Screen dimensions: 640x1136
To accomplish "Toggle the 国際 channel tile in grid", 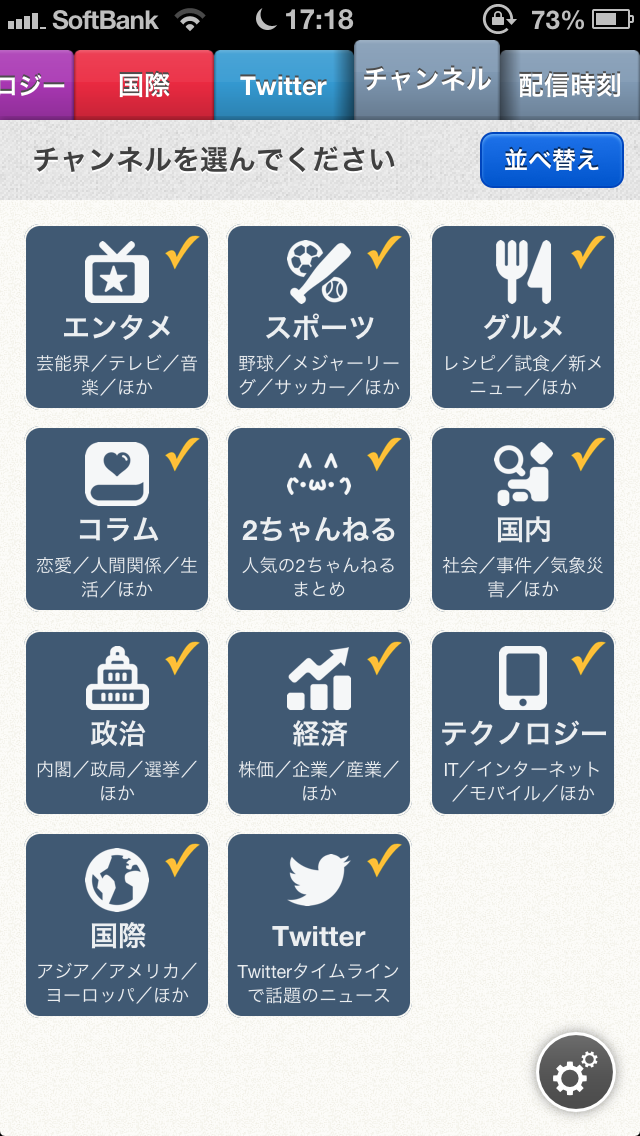I will point(117,925).
